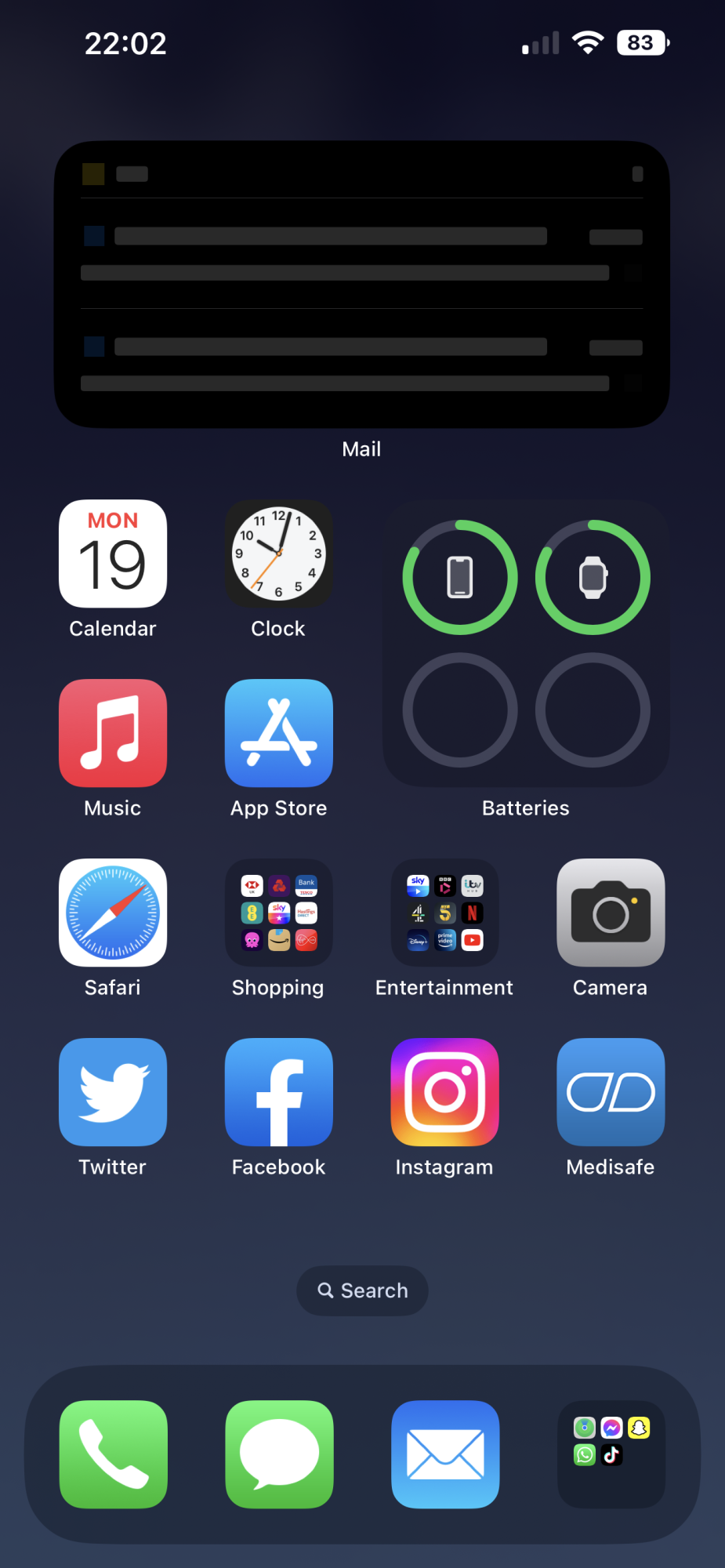Open the Facebook app

(279, 1092)
